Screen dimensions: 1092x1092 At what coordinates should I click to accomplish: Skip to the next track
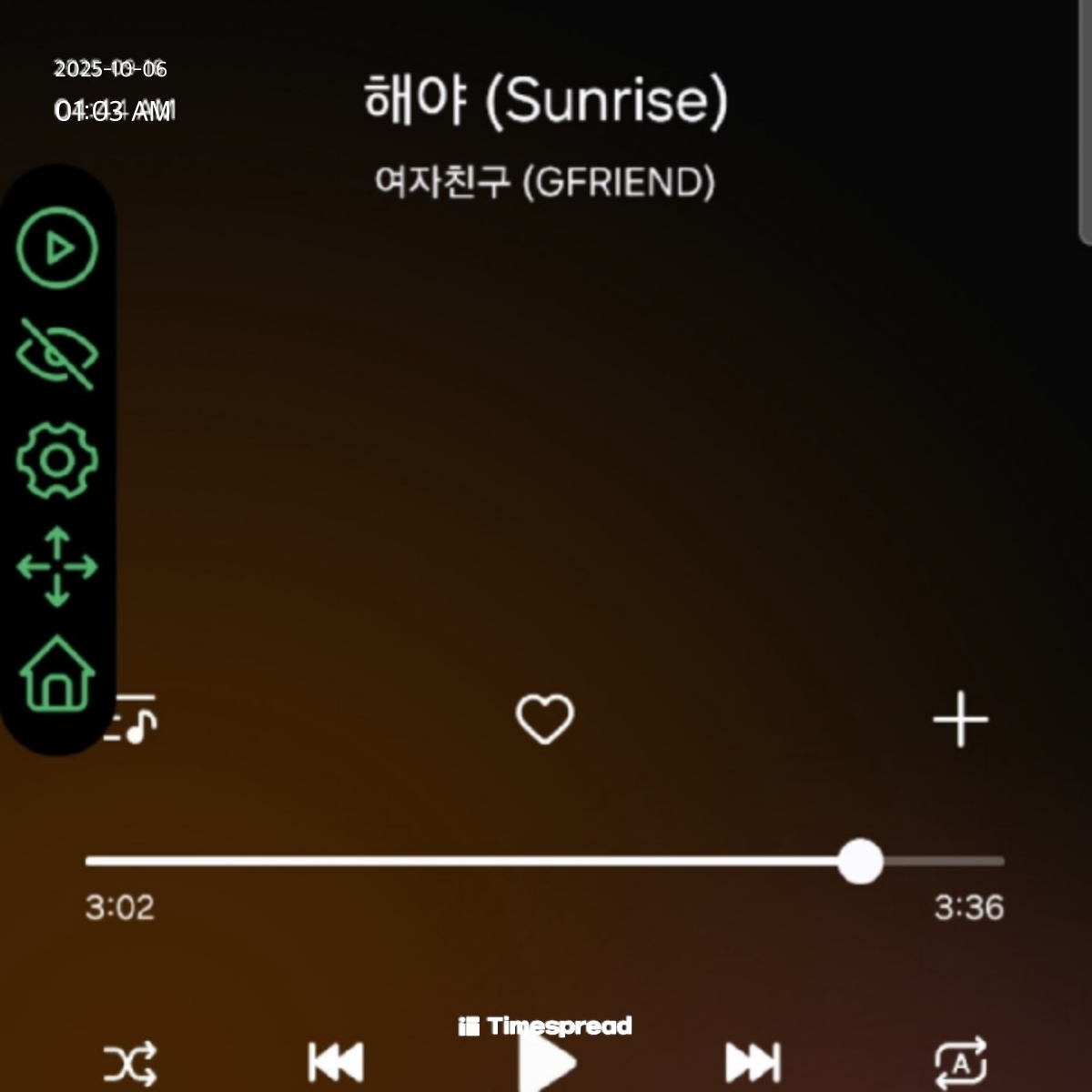753,1062
